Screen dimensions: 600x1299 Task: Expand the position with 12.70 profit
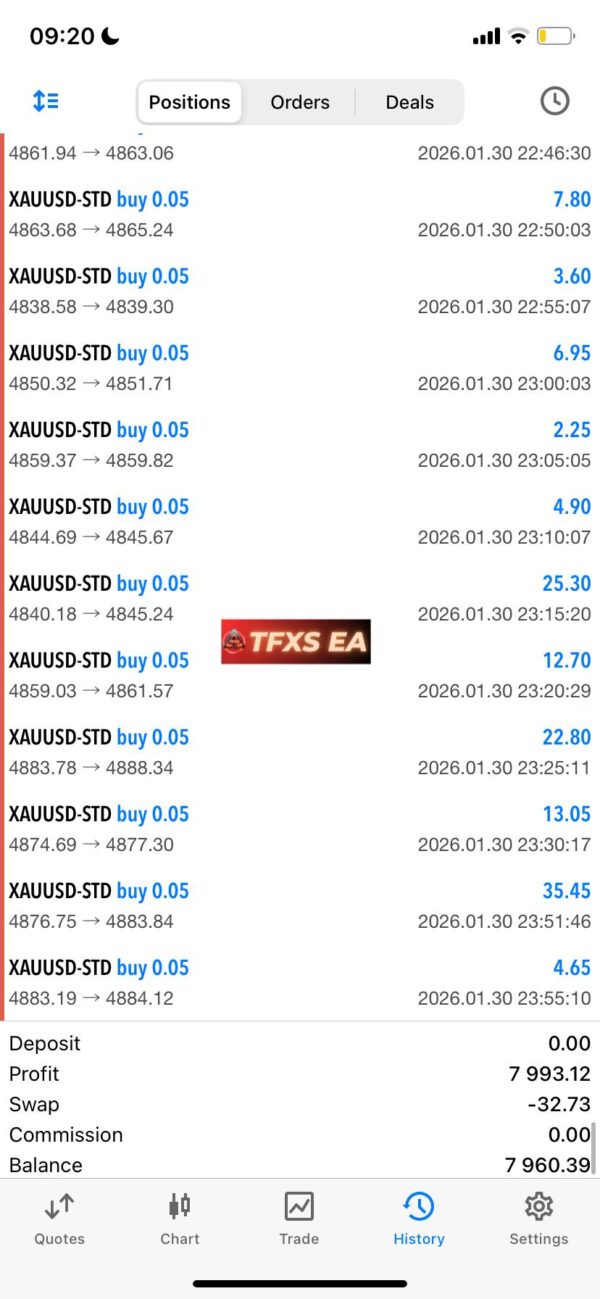(x=300, y=675)
